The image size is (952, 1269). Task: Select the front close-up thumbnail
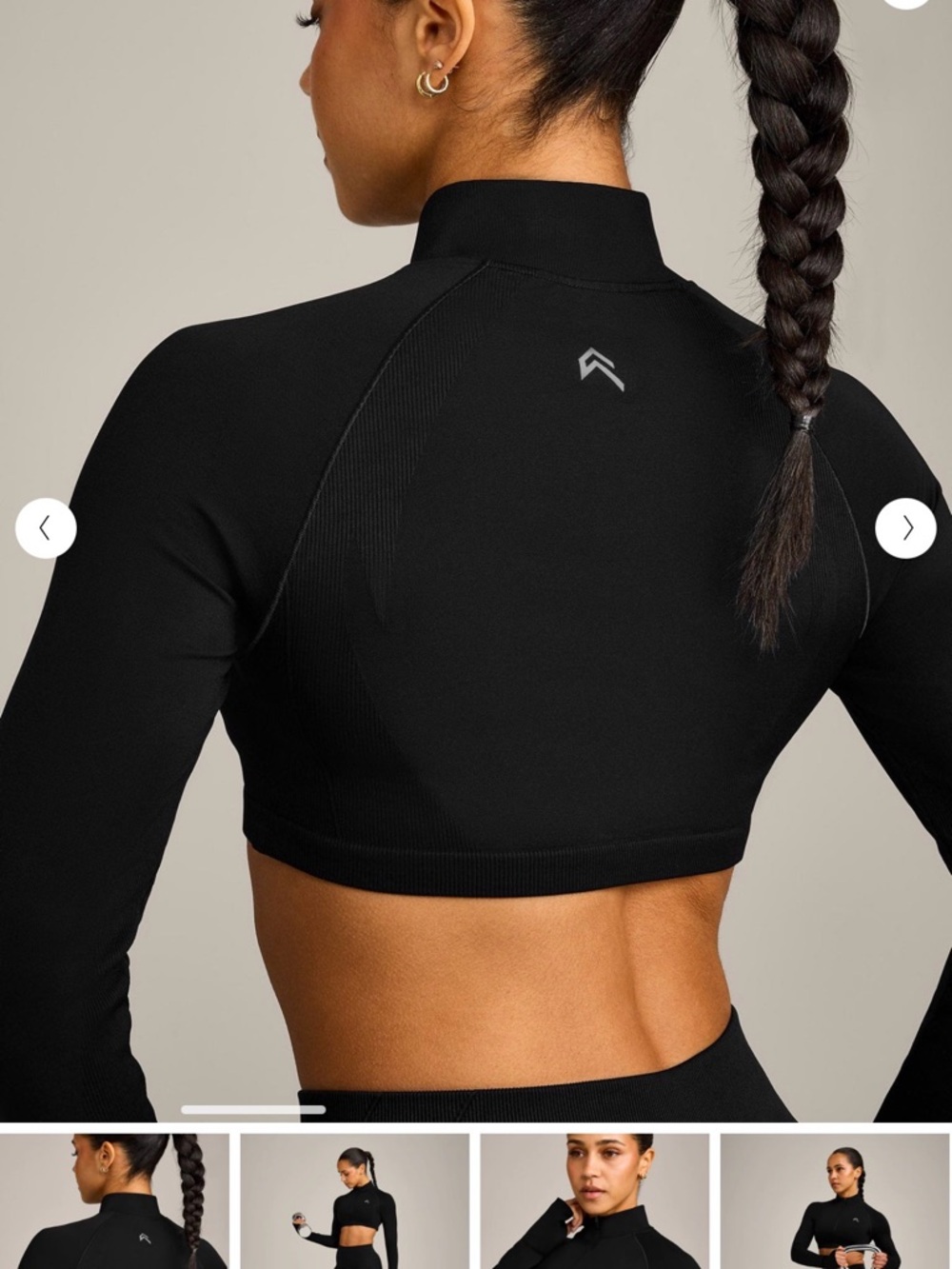[x=594, y=1200]
